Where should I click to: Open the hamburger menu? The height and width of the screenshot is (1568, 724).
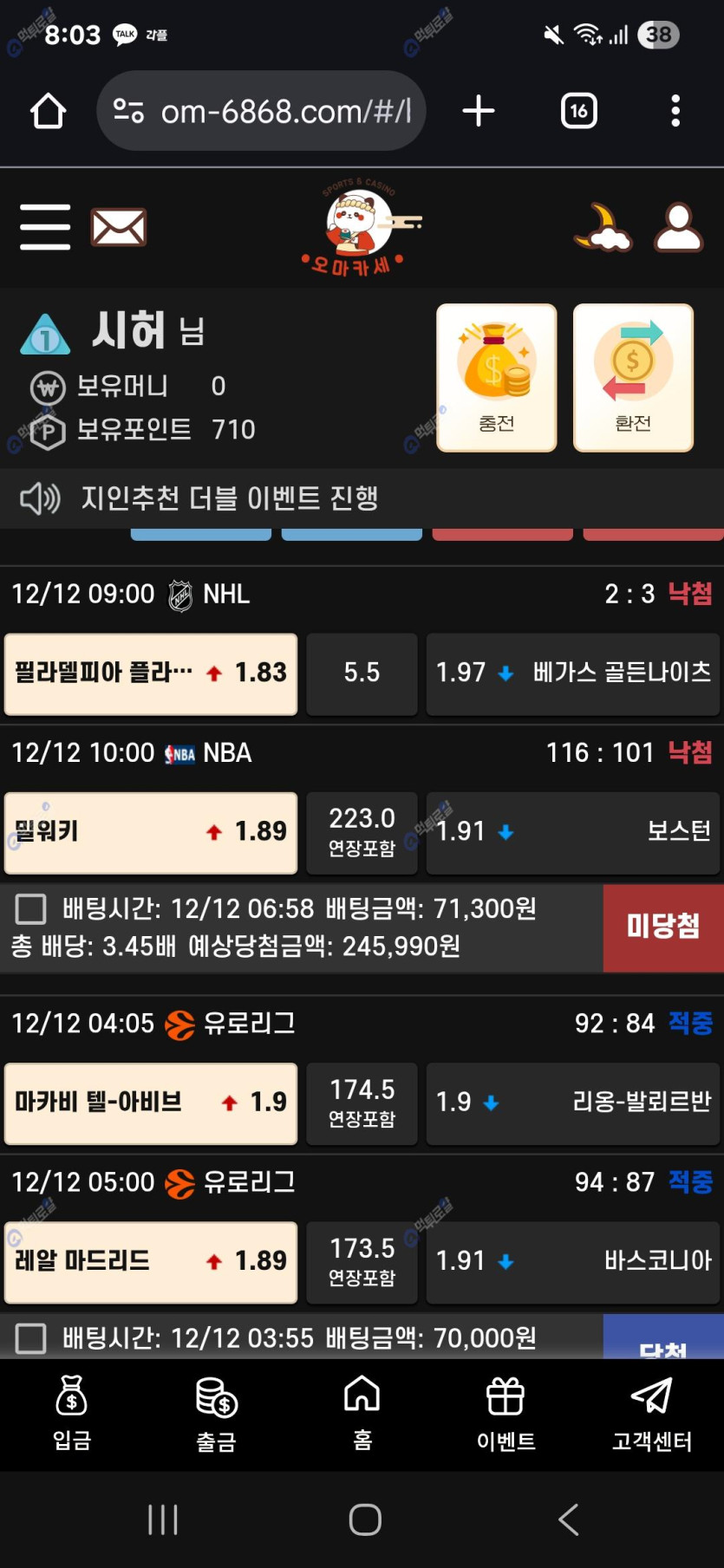click(x=45, y=227)
